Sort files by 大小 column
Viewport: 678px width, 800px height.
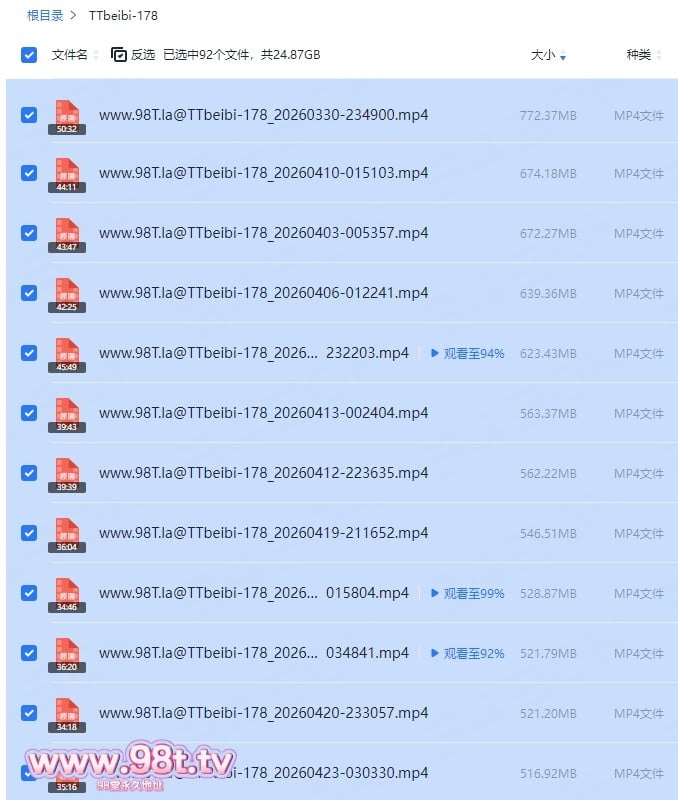pos(543,55)
